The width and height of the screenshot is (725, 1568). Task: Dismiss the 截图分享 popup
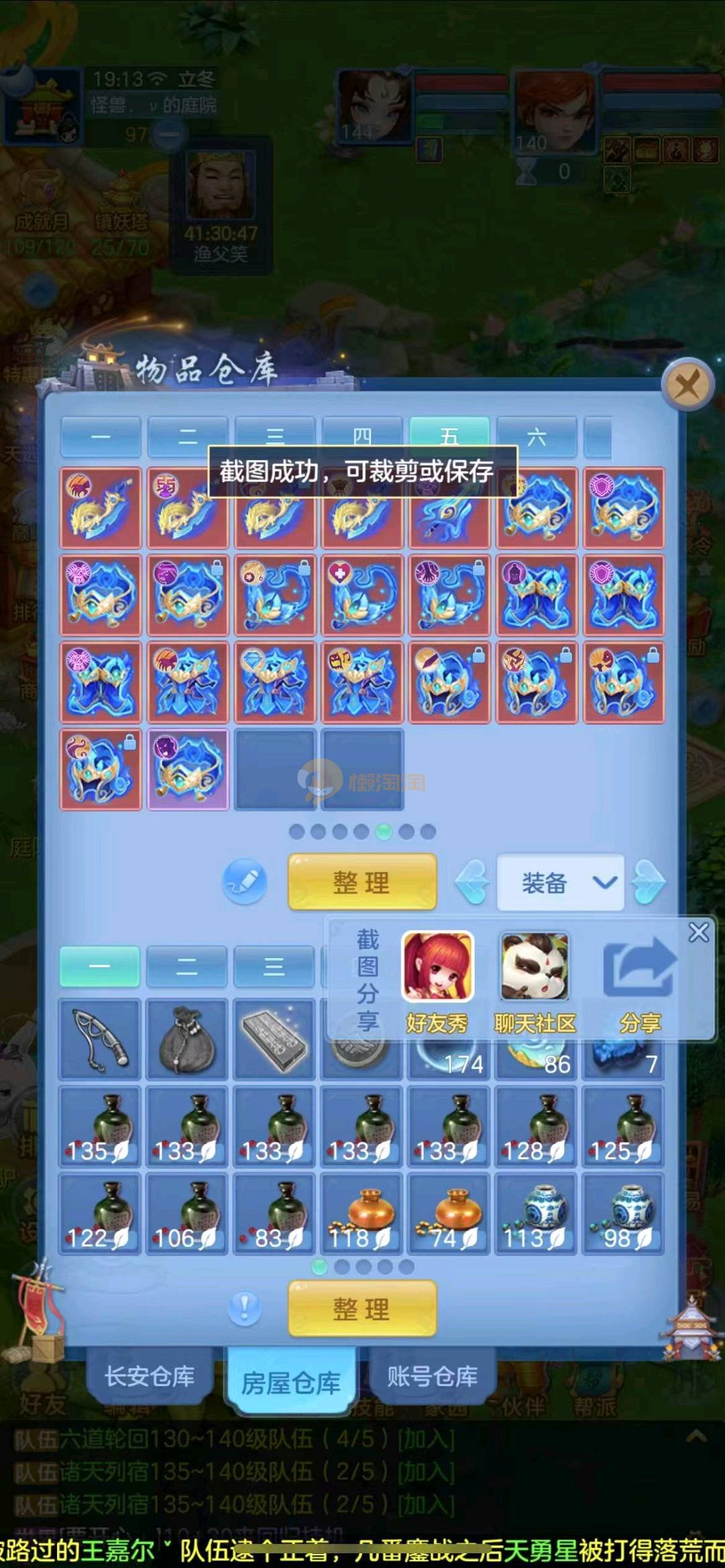(x=698, y=932)
